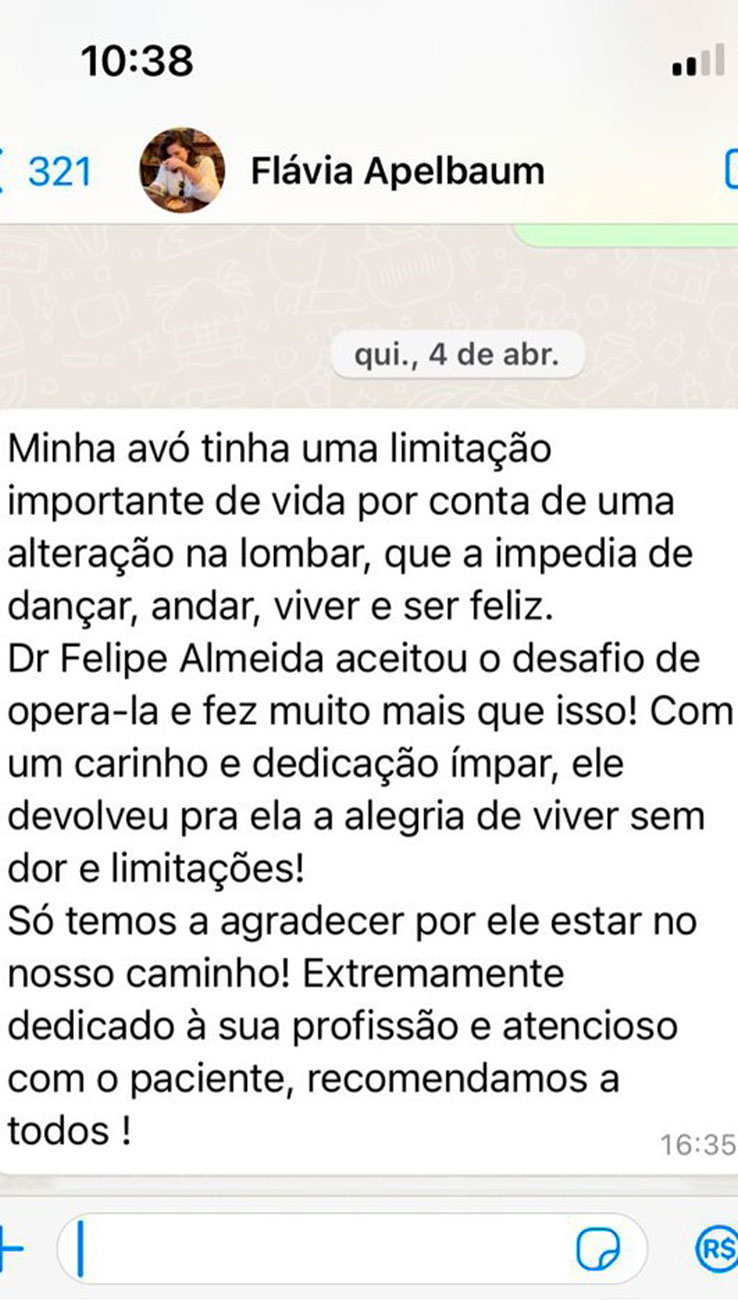738x1300 pixels.
Task: Start a video call with Flávia
Action: 730,170
